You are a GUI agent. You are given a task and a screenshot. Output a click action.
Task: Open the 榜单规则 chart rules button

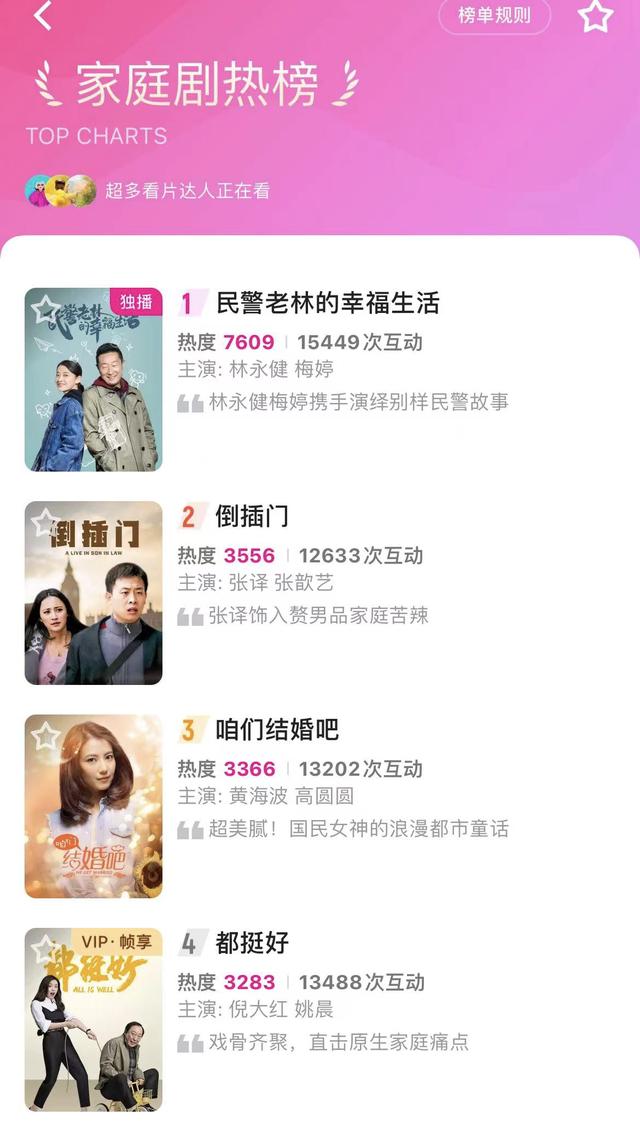click(494, 15)
